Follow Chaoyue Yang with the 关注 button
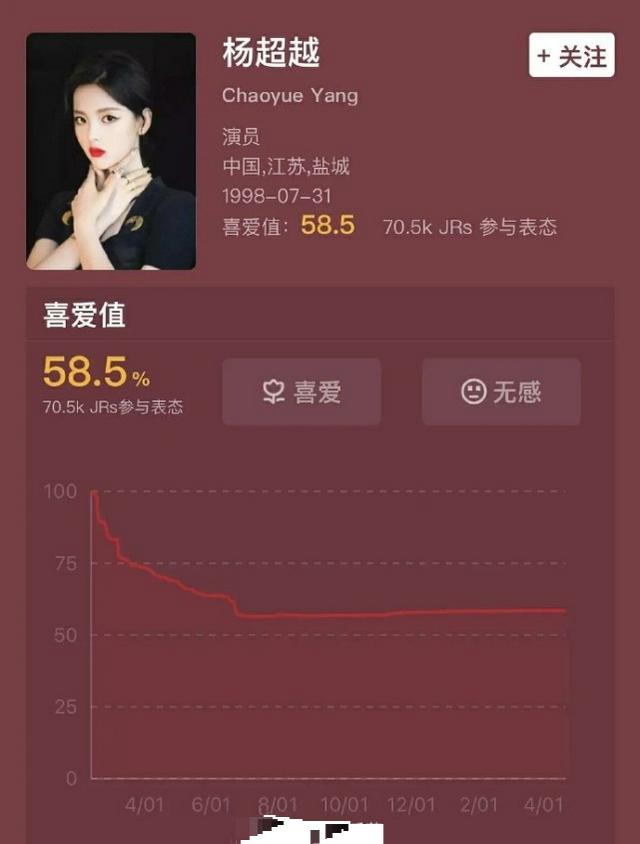Image resolution: width=640 pixels, height=844 pixels. (570, 56)
